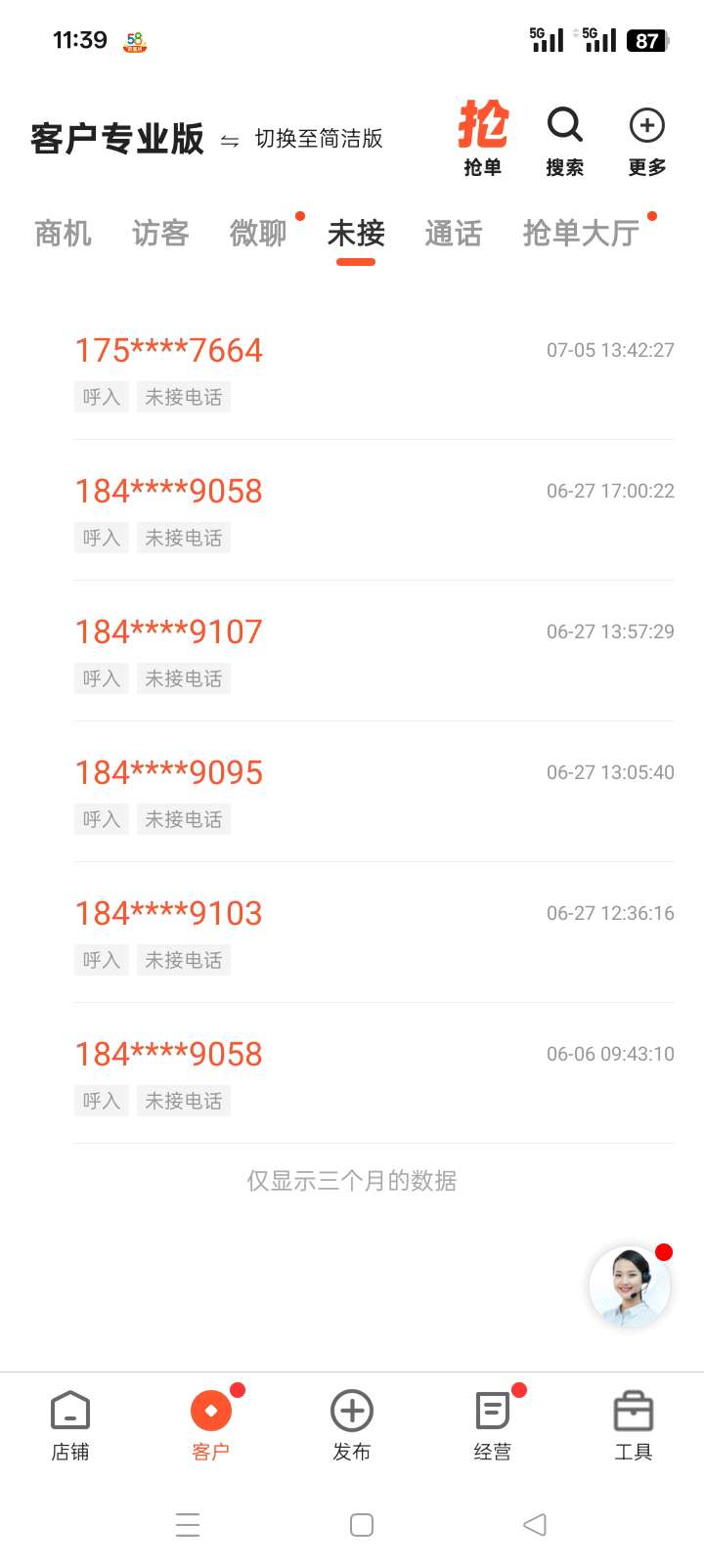
Task: Open missed call from 184****9107
Action: pyautogui.click(x=374, y=651)
